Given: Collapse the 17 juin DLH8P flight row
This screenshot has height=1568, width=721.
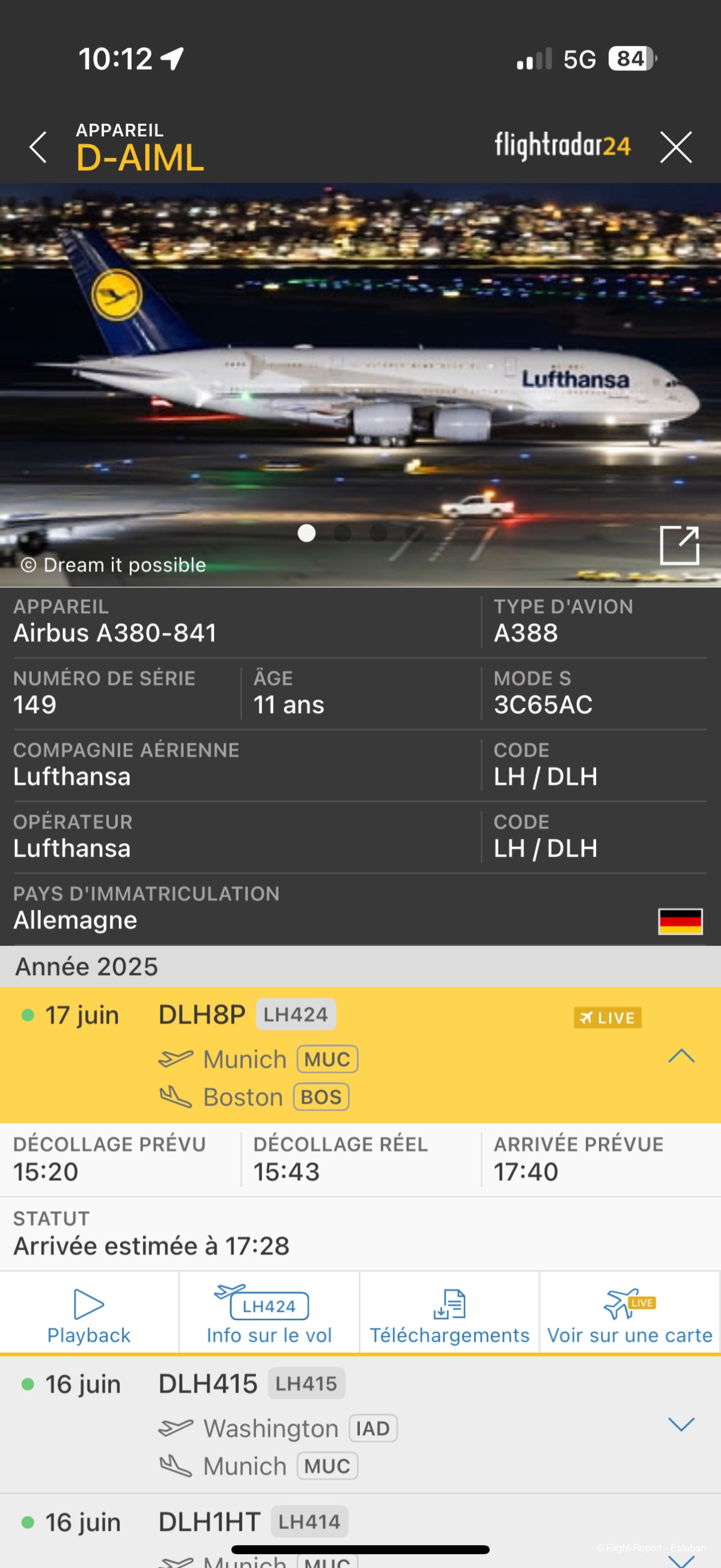Looking at the screenshot, I should [681, 1056].
